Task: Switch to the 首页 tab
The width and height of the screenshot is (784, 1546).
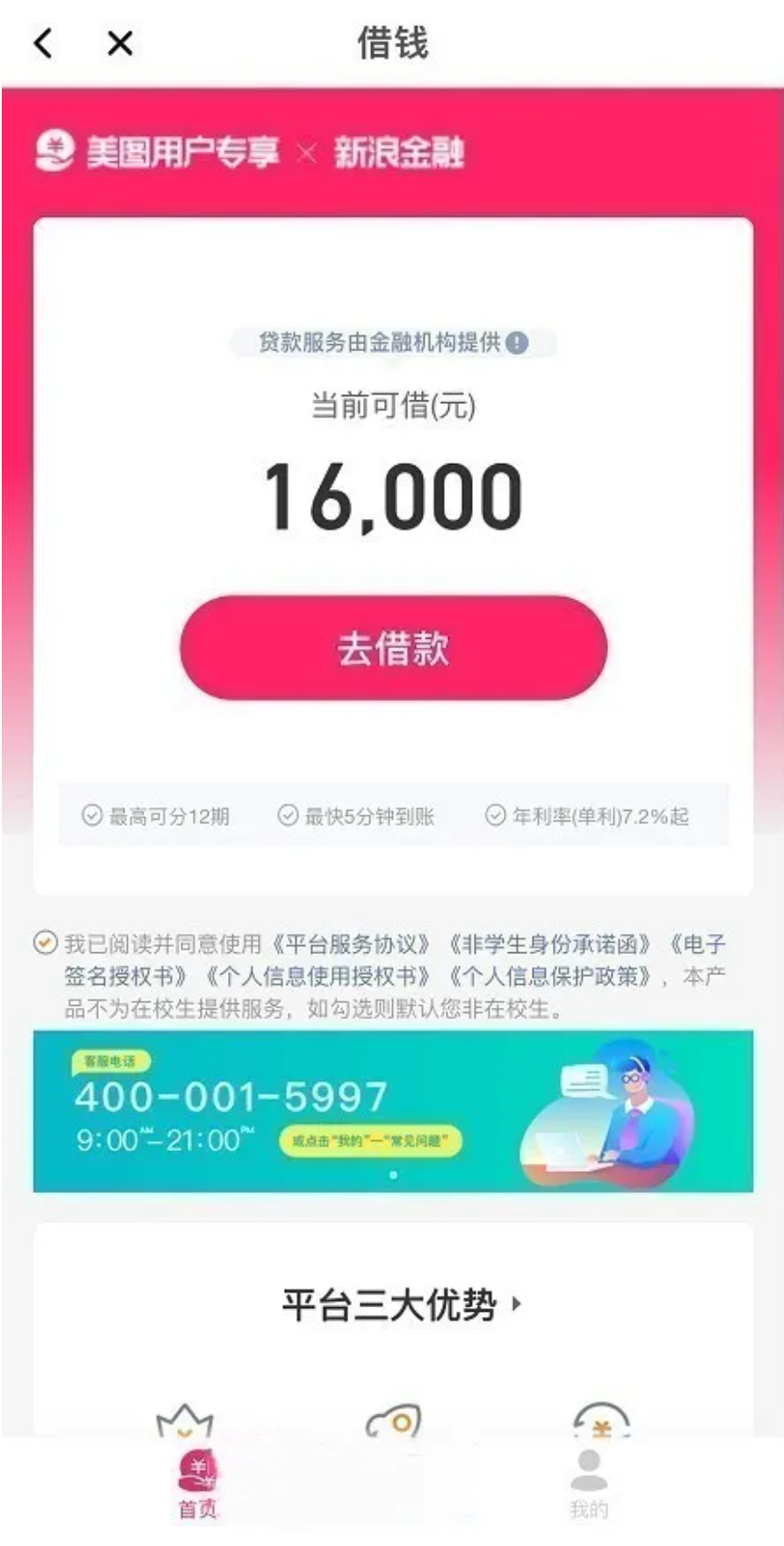Action: point(197,1483)
